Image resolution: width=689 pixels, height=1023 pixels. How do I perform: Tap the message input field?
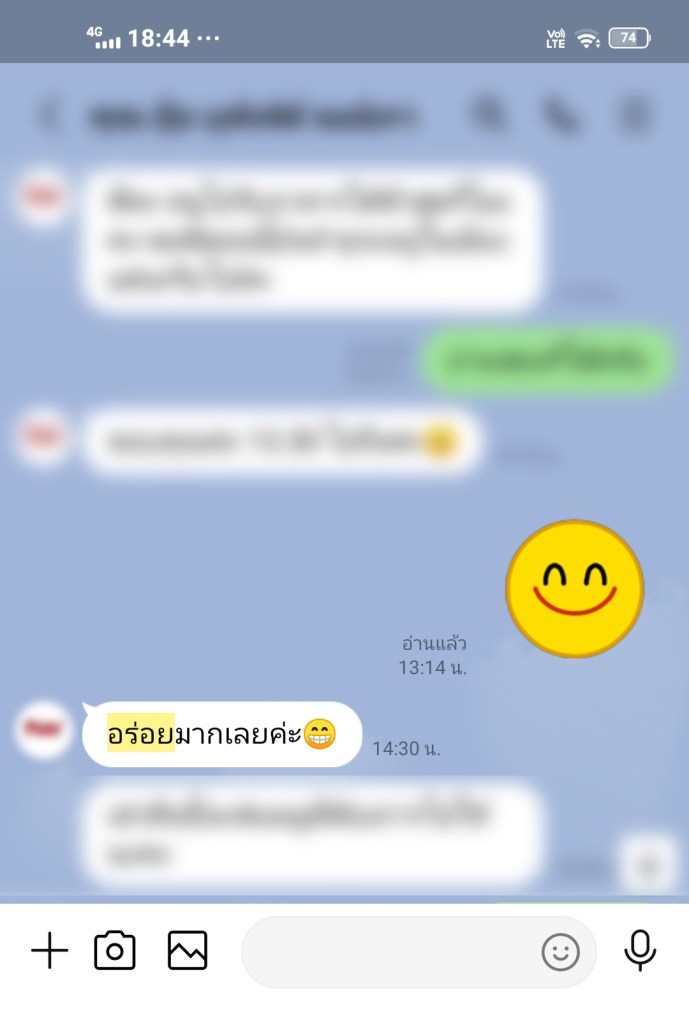pos(390,952)
